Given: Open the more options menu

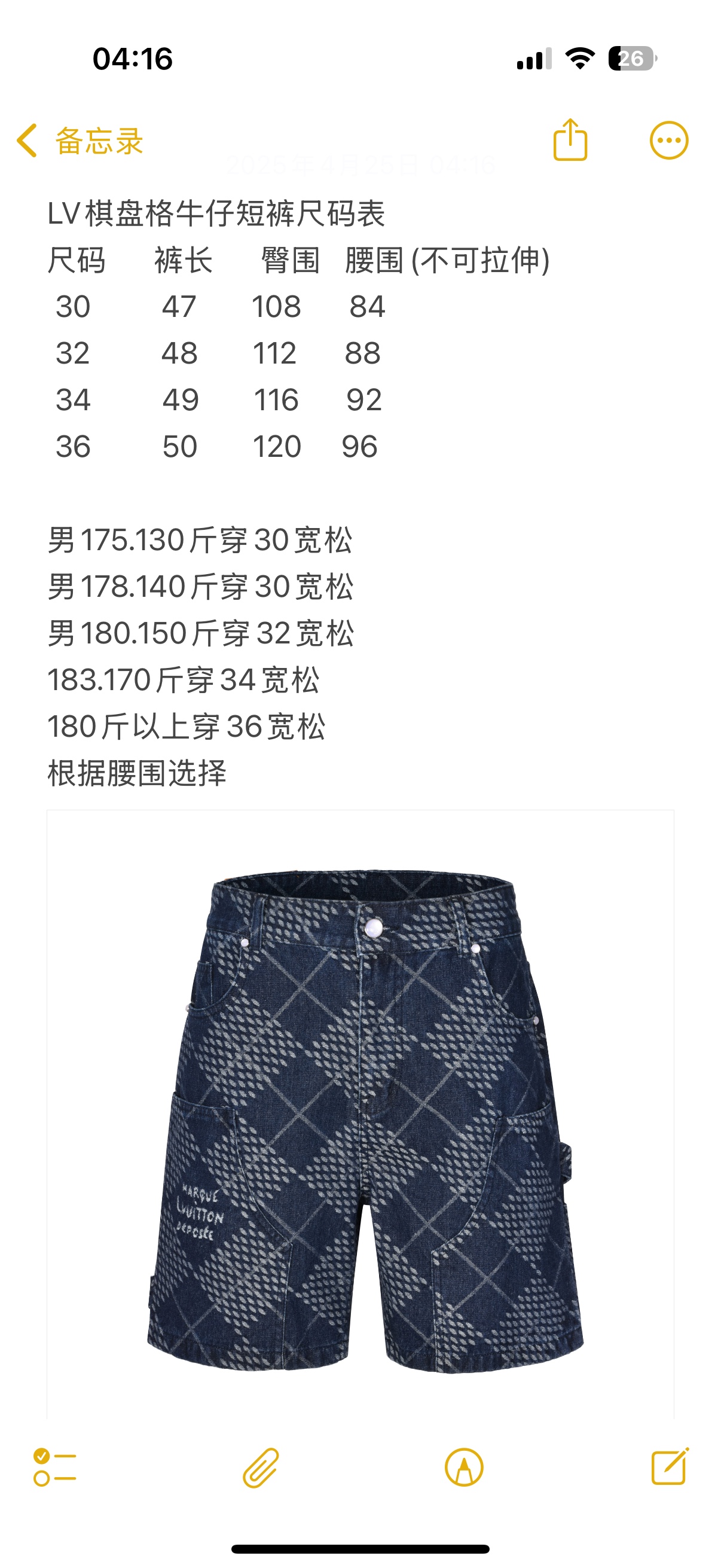Looking at the screenshot, I should coord(668,141).
